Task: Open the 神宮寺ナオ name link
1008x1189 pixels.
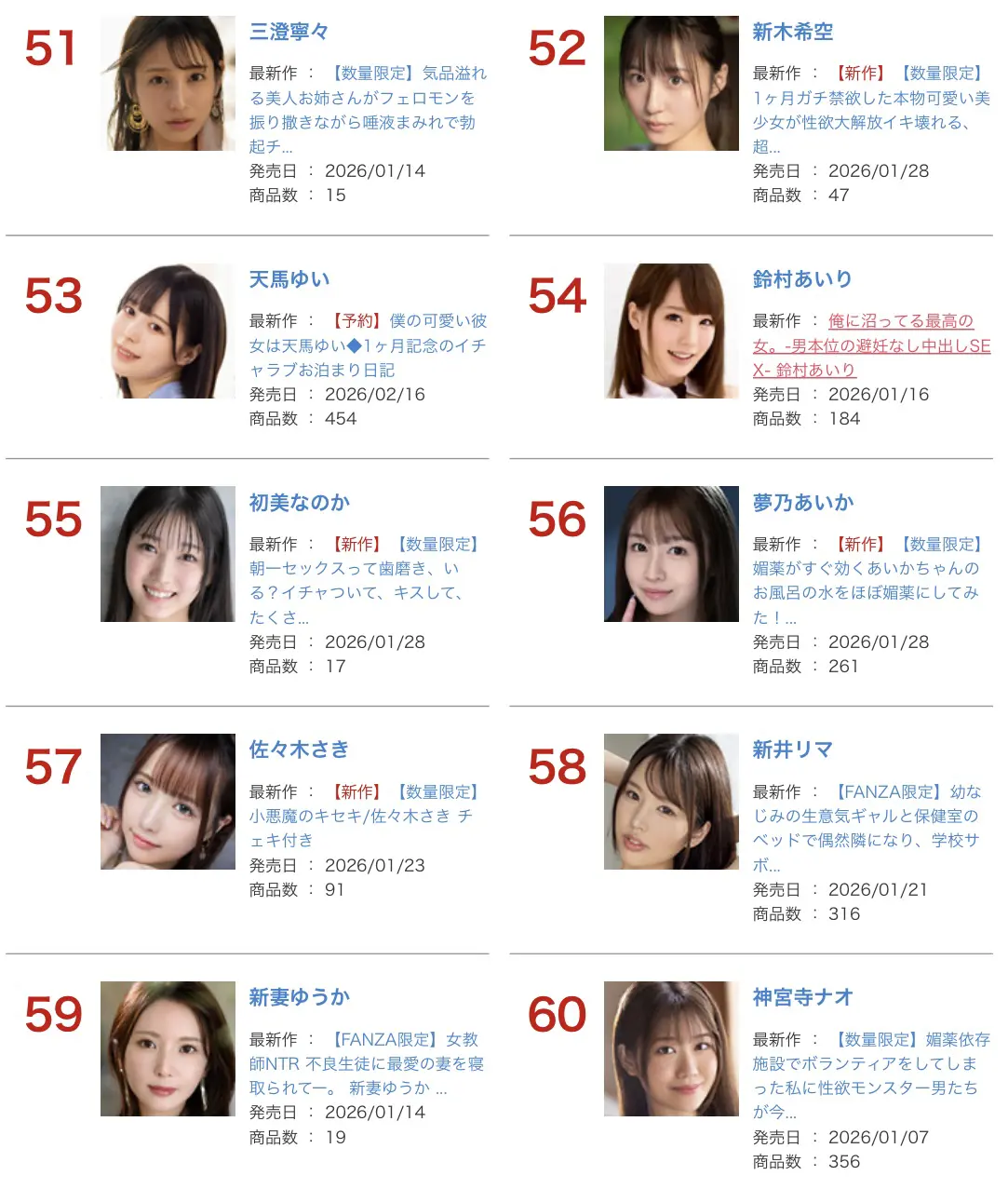Action: point(803,997)
